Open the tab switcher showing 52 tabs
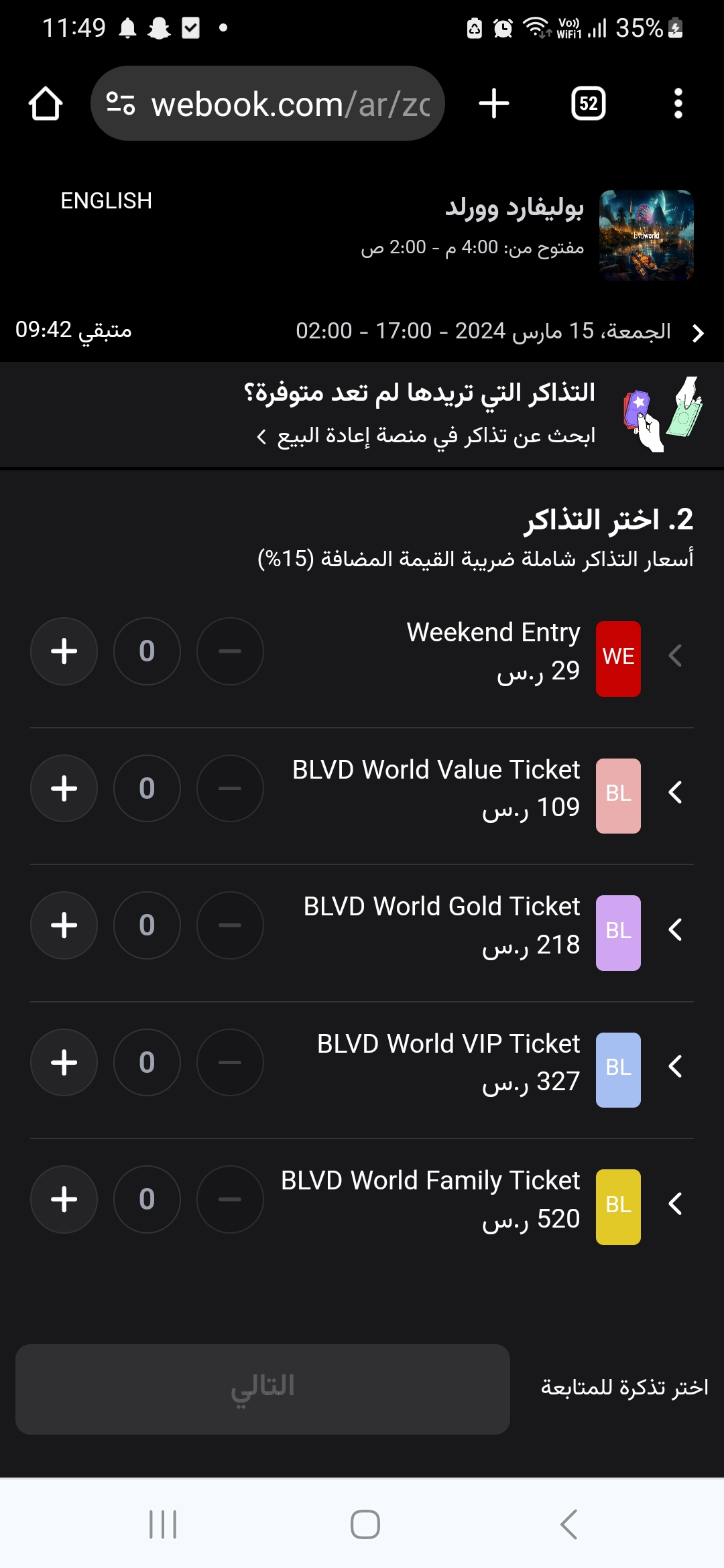724x1568 pixels. pyautogui.click(x=588, y=104)
